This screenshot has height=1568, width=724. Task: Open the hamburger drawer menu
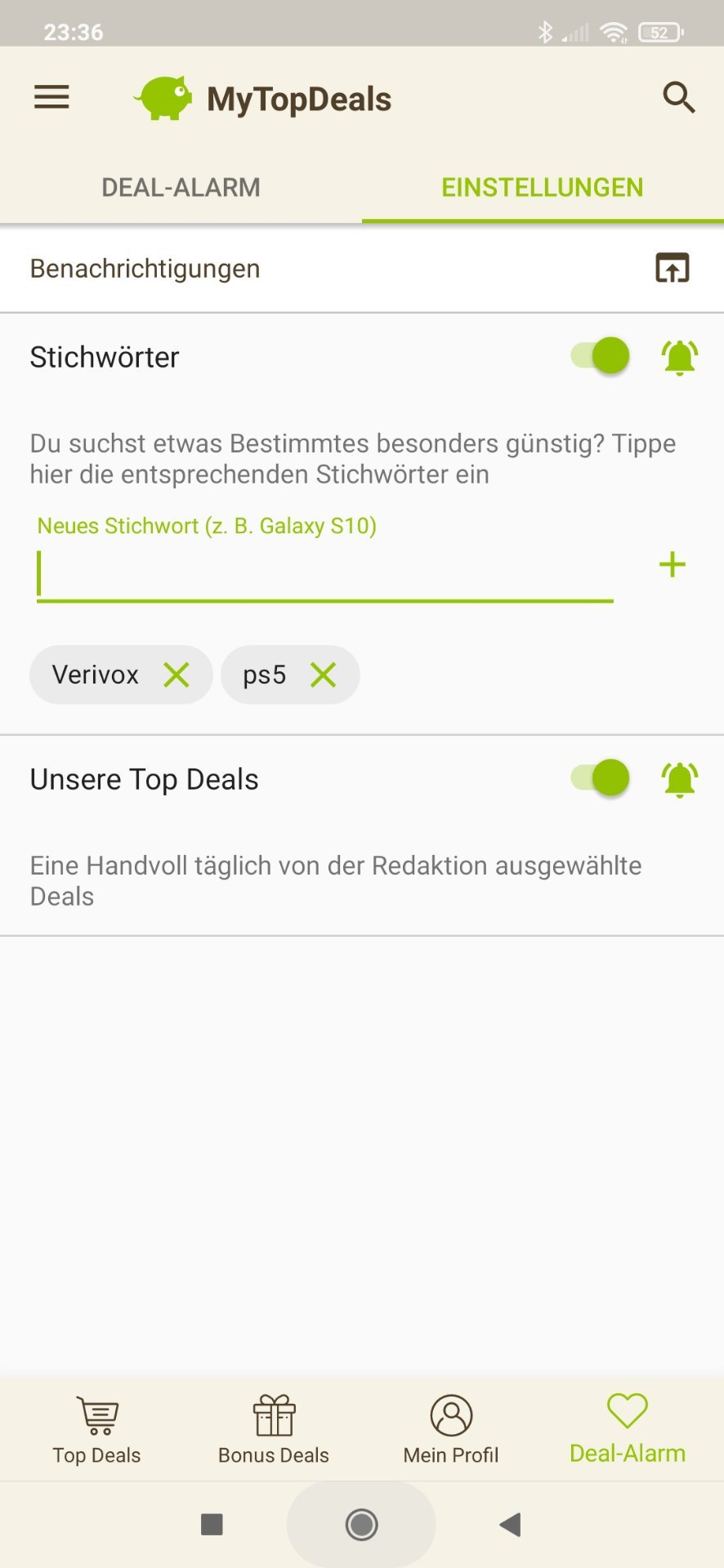(51, 98)
